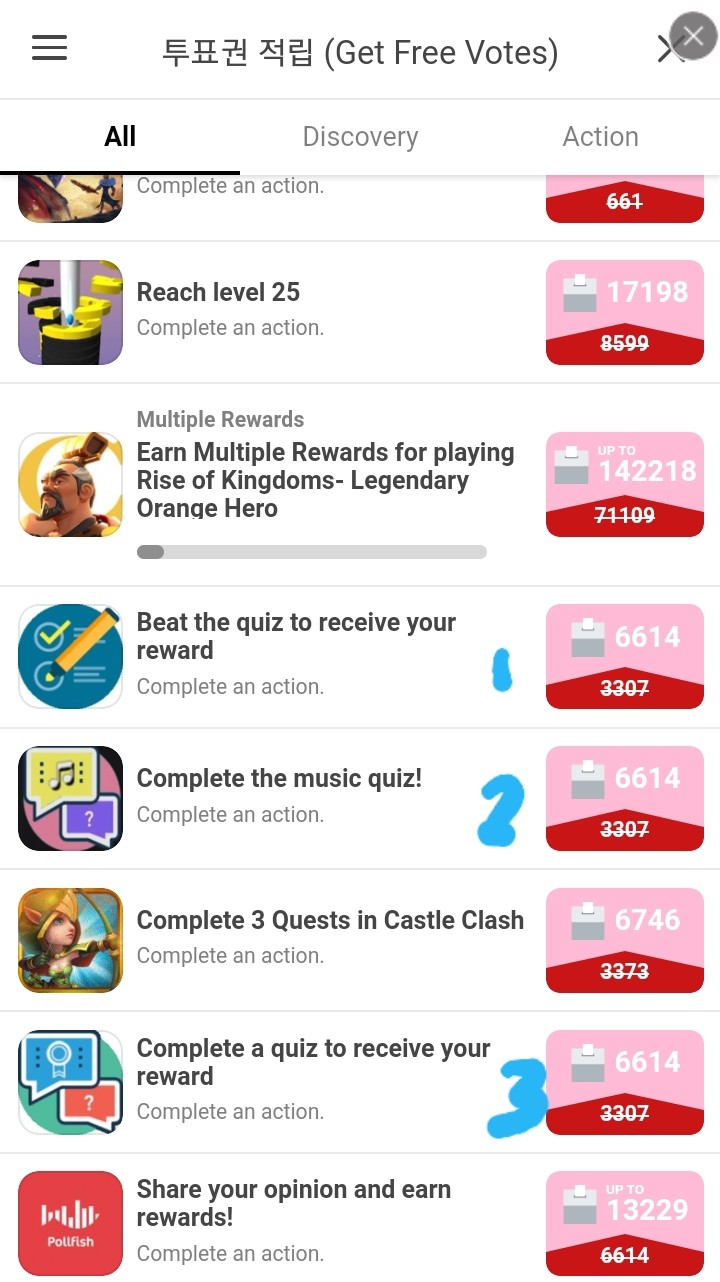Tap the 17198 votes reward button
720x1282 pixels.
[x=624, y=312]
